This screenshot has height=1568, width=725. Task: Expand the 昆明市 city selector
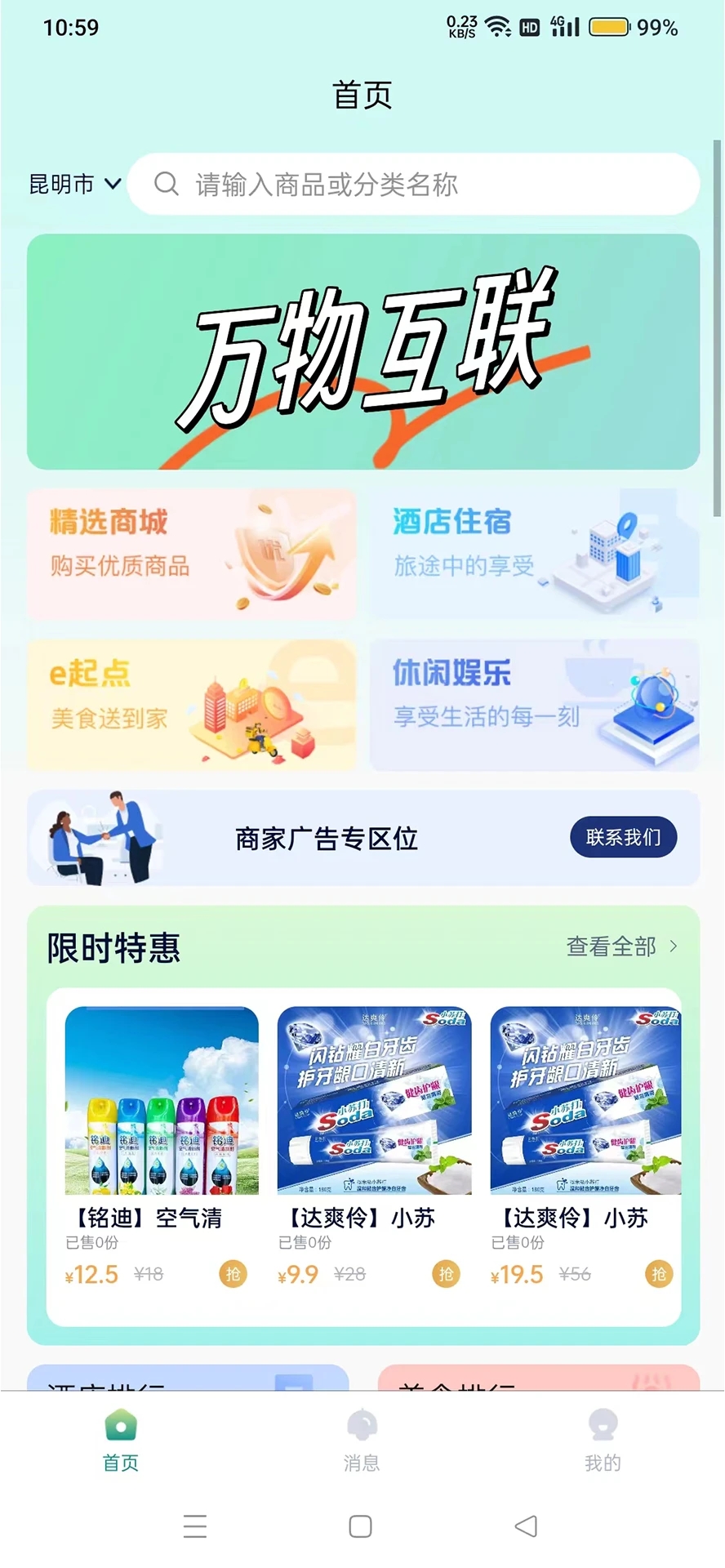(x=73, y=184)
